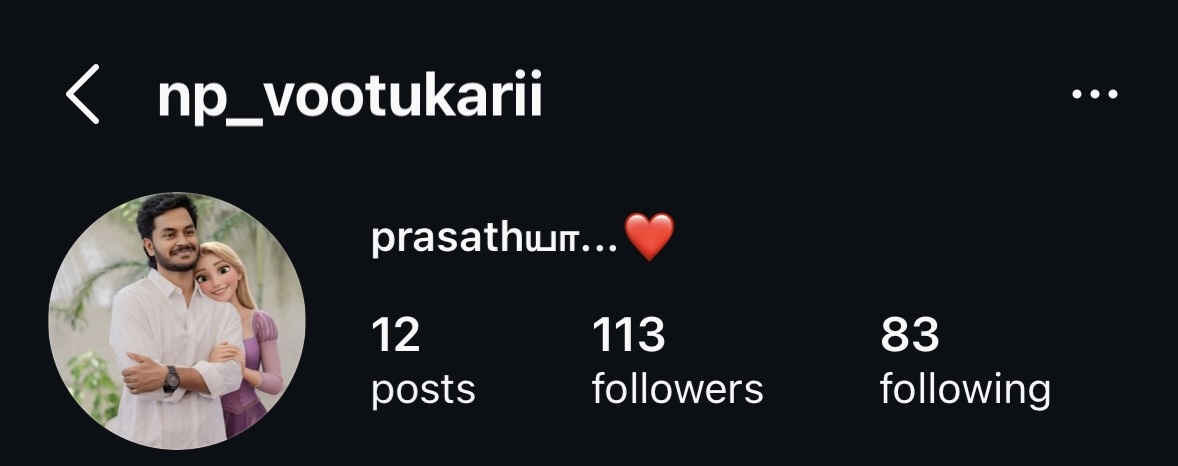Open the three-dot overflow menu
This screenshot has height=466, width=1178.
(1094, 95)
